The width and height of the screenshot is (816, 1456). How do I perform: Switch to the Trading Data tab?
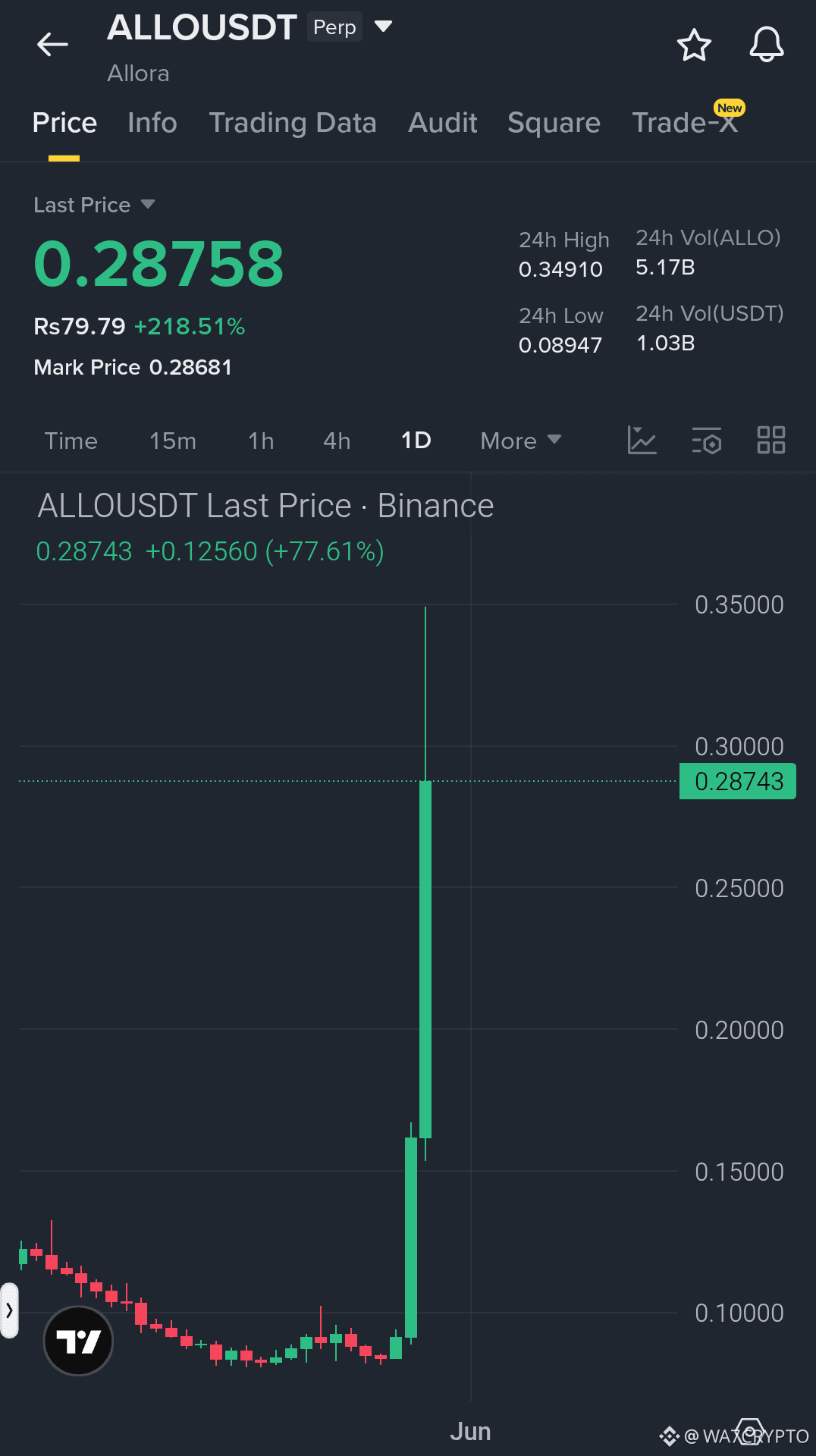tap(293, 123)
